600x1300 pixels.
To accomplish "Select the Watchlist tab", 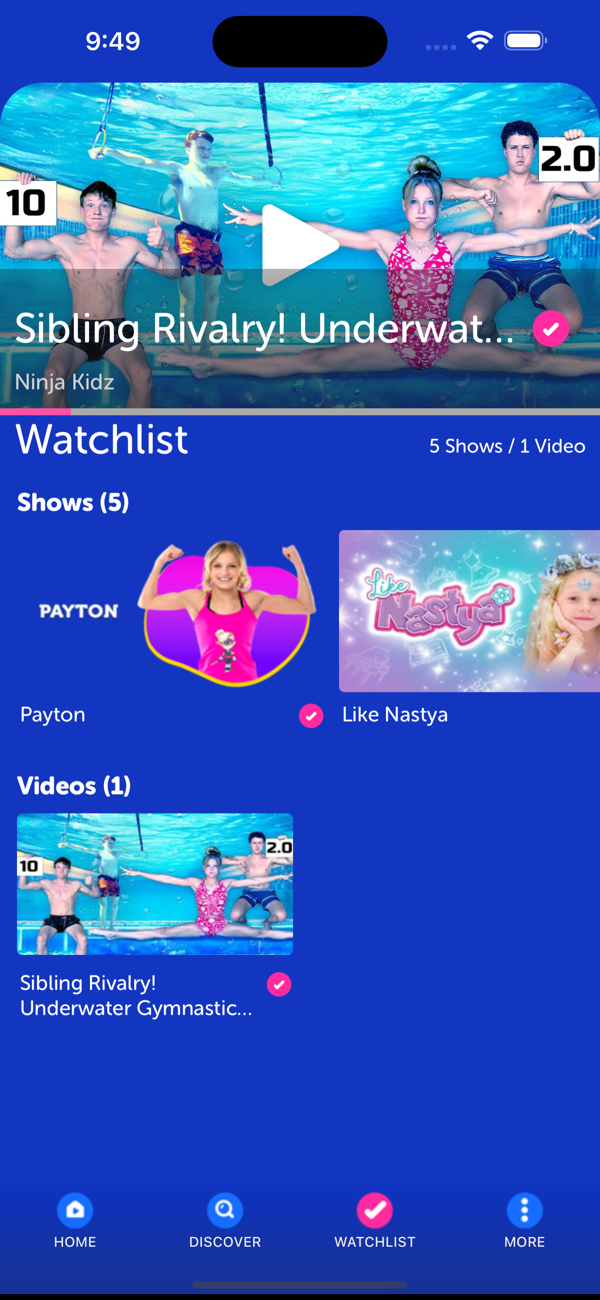I will click(375, 1220).
